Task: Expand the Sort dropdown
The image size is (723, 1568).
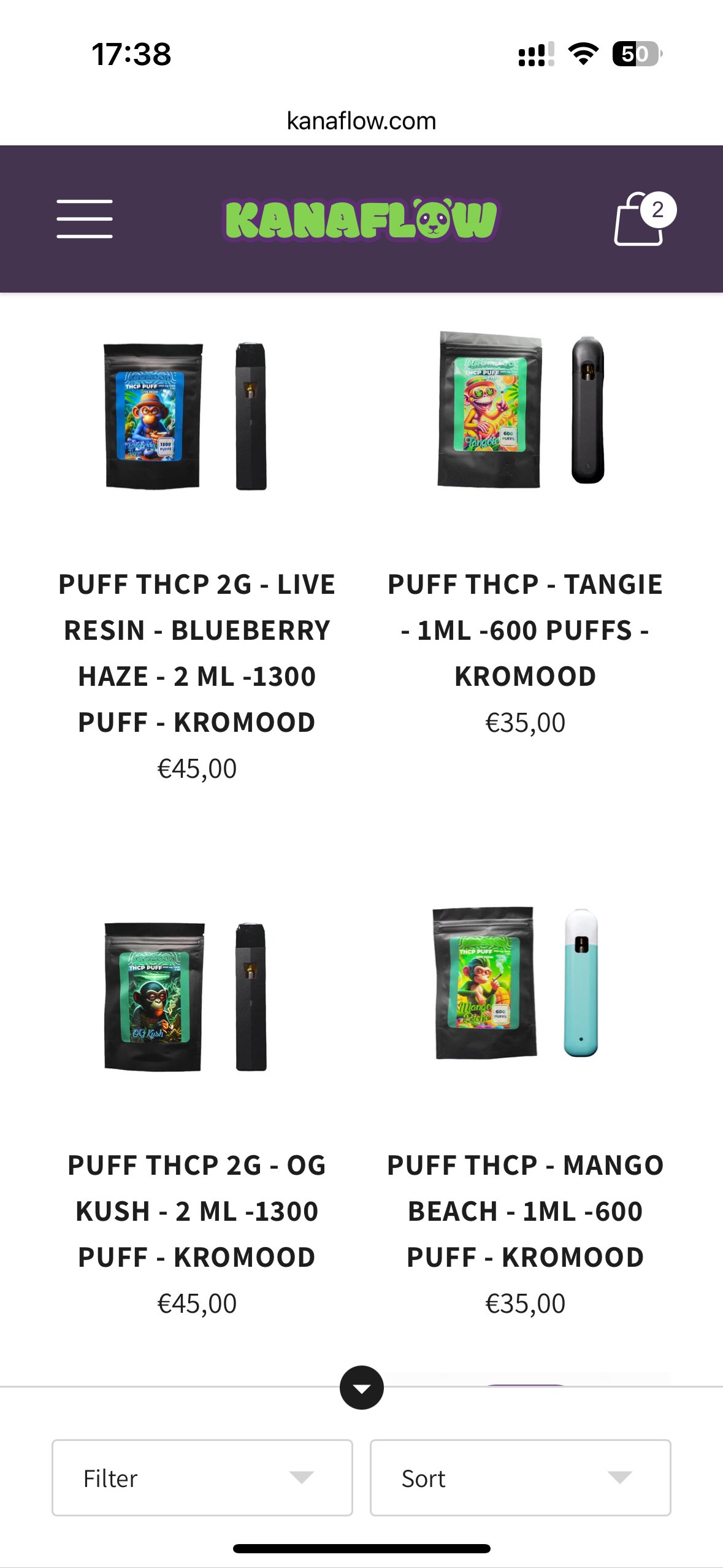Action: (520, 1478)
